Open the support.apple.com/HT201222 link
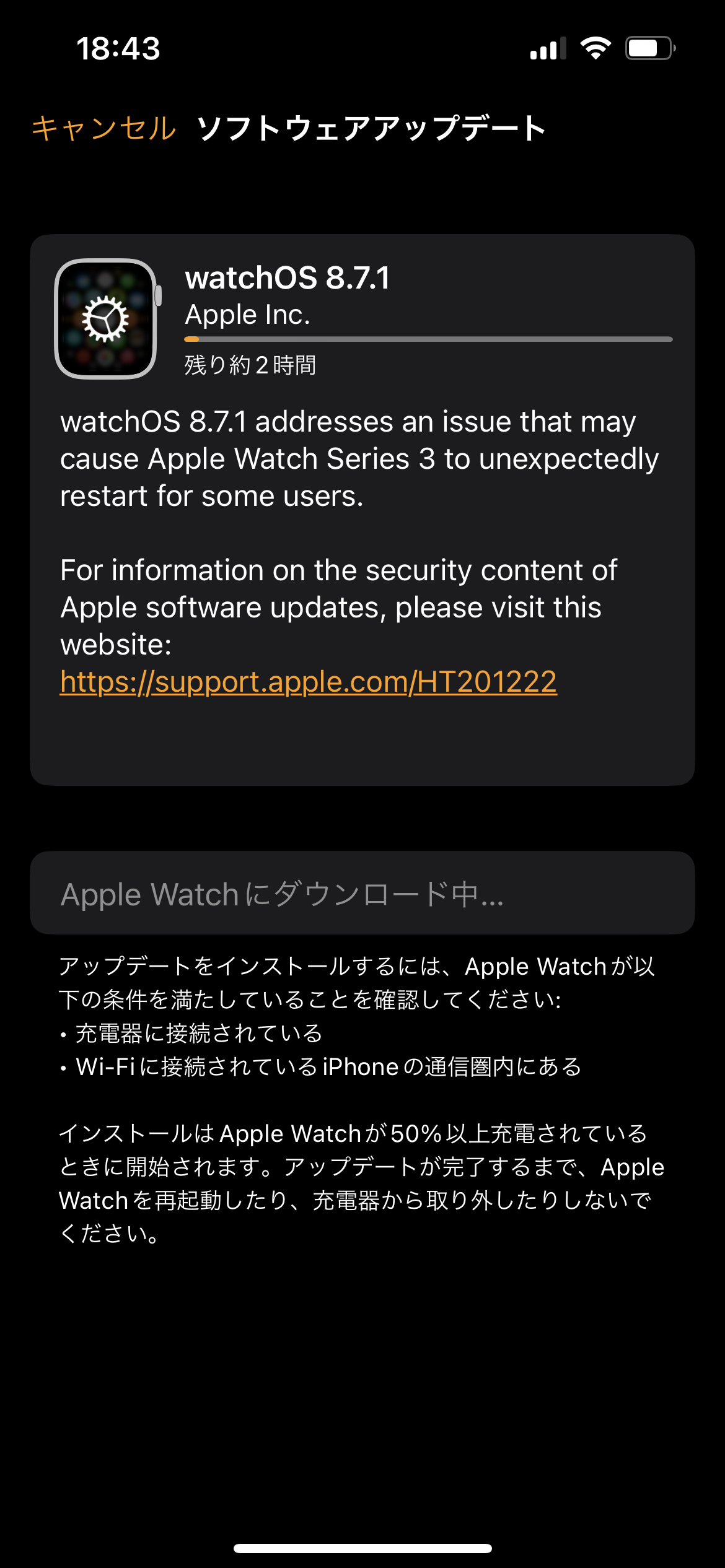The height and width of the screenshot is (1568, 725). pos(308,682)
